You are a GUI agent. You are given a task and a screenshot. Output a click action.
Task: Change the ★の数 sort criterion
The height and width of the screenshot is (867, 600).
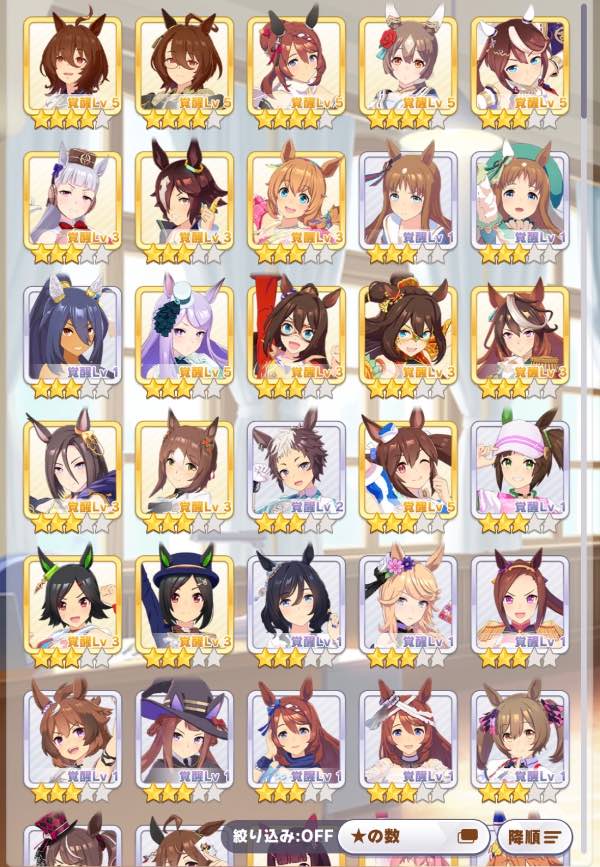[x=411, y=836]
